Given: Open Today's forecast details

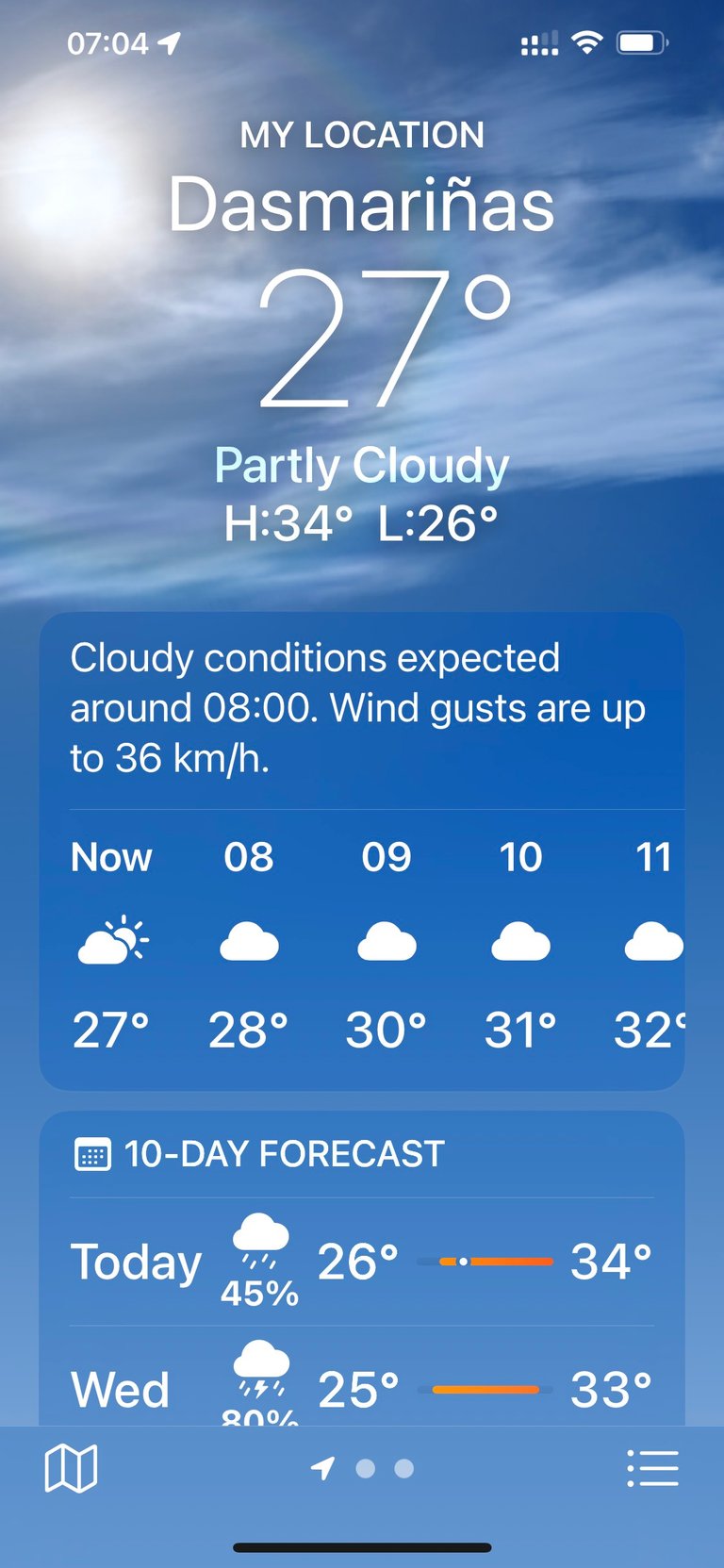Looking at the screenshot, I should click(x=362, y=1262).
